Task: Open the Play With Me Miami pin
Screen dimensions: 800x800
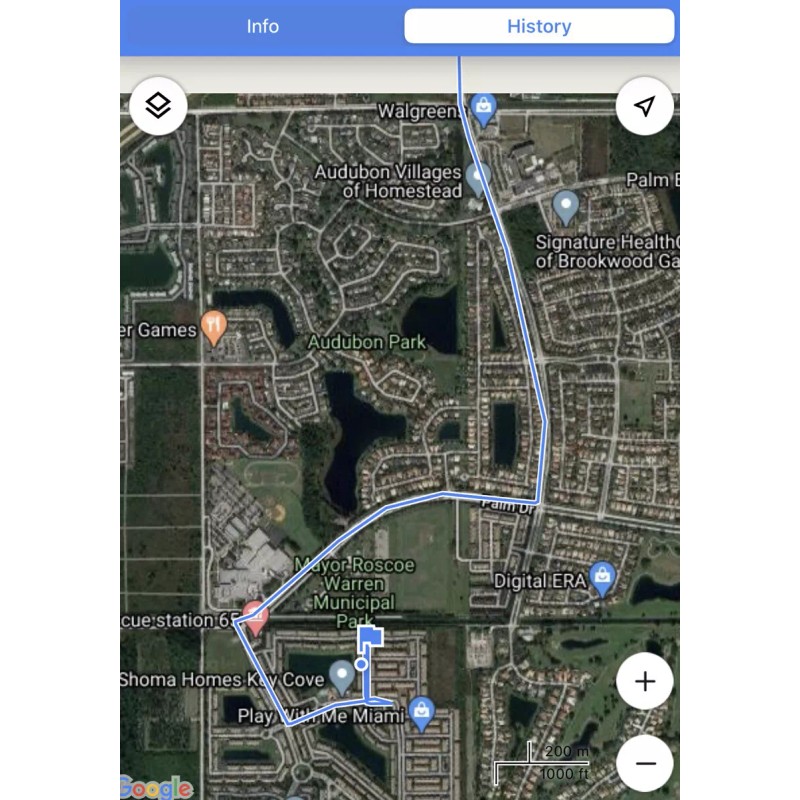Action: (x=422, y=712)
